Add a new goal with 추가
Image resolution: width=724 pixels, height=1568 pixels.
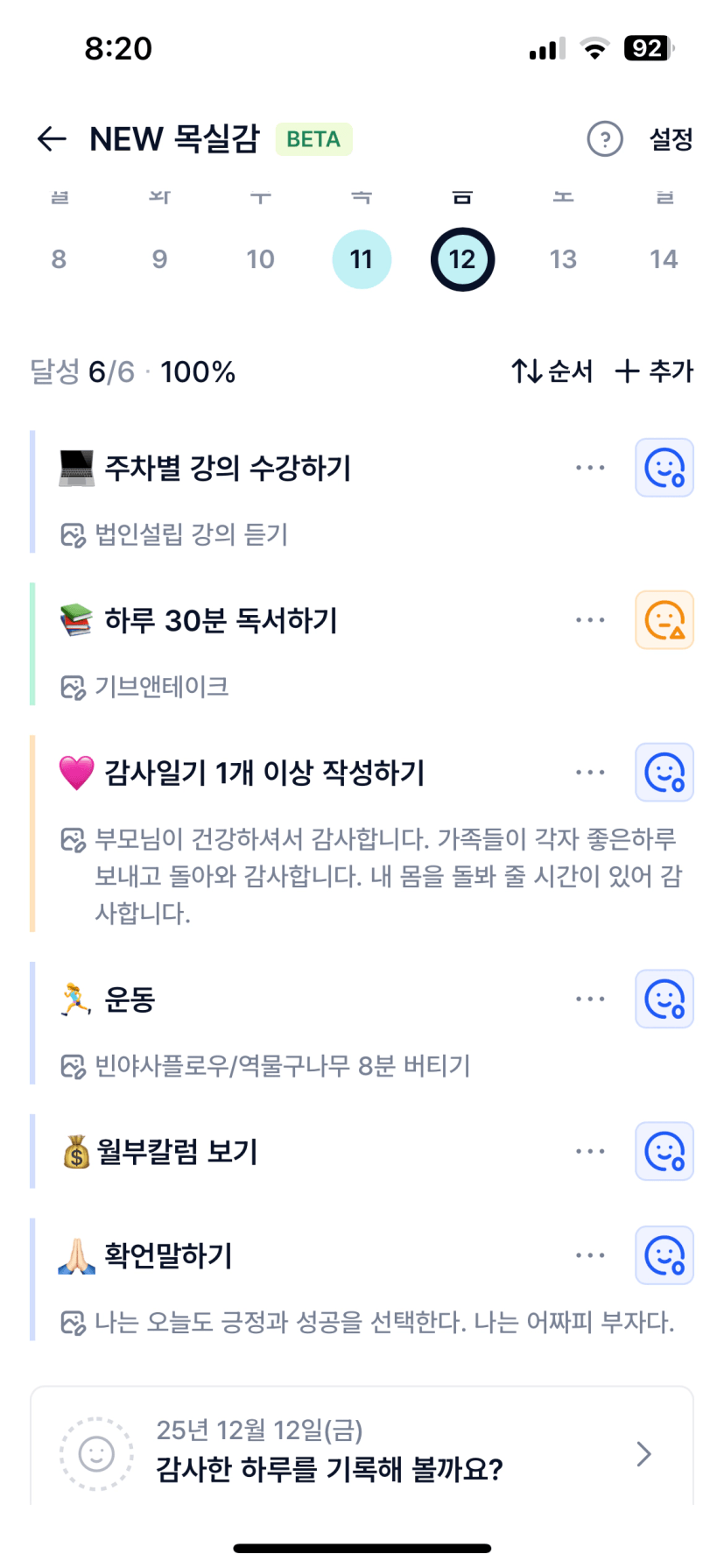(654, 371)
